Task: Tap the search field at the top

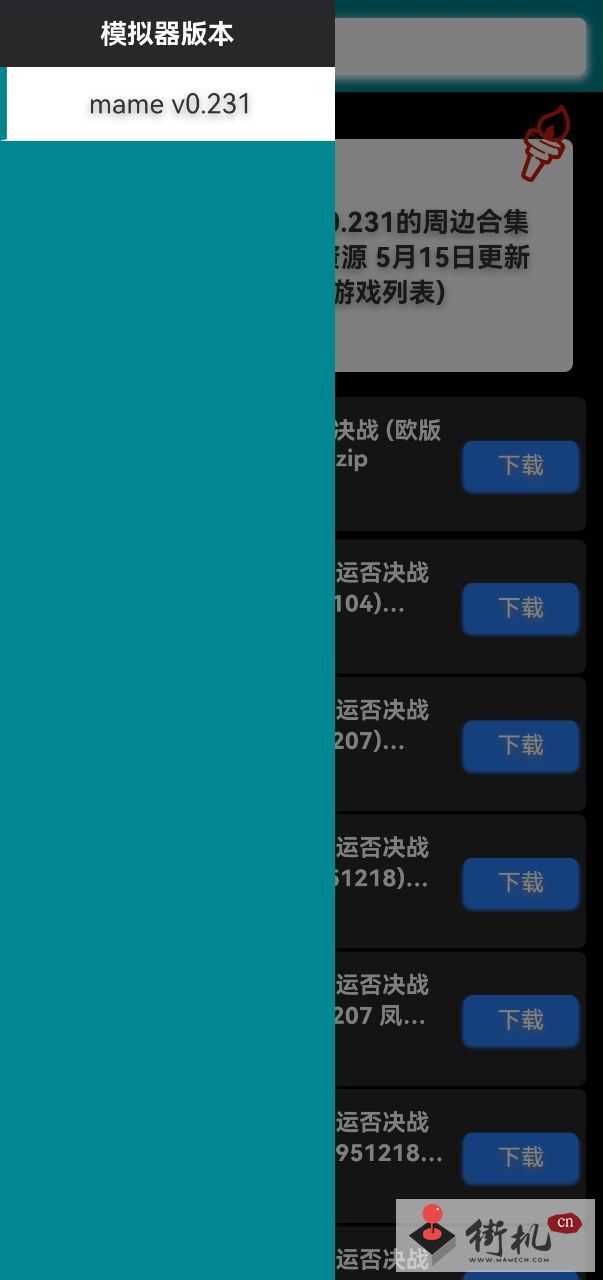Action: pyautogui.click(x=460, y=46)
